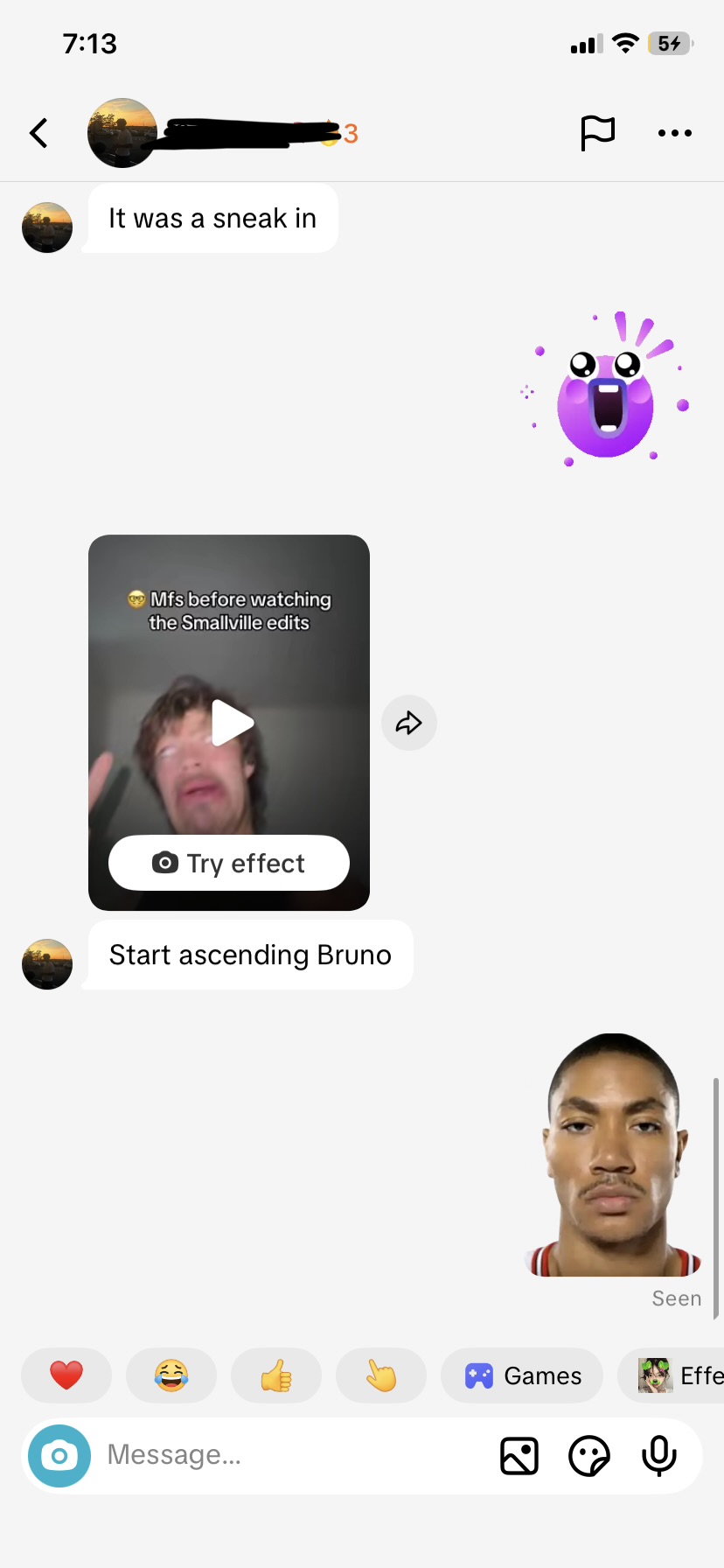Screen dimensions: 724x1568
Task: Send the red heart quick reaction
Action: pos(66,1375)
